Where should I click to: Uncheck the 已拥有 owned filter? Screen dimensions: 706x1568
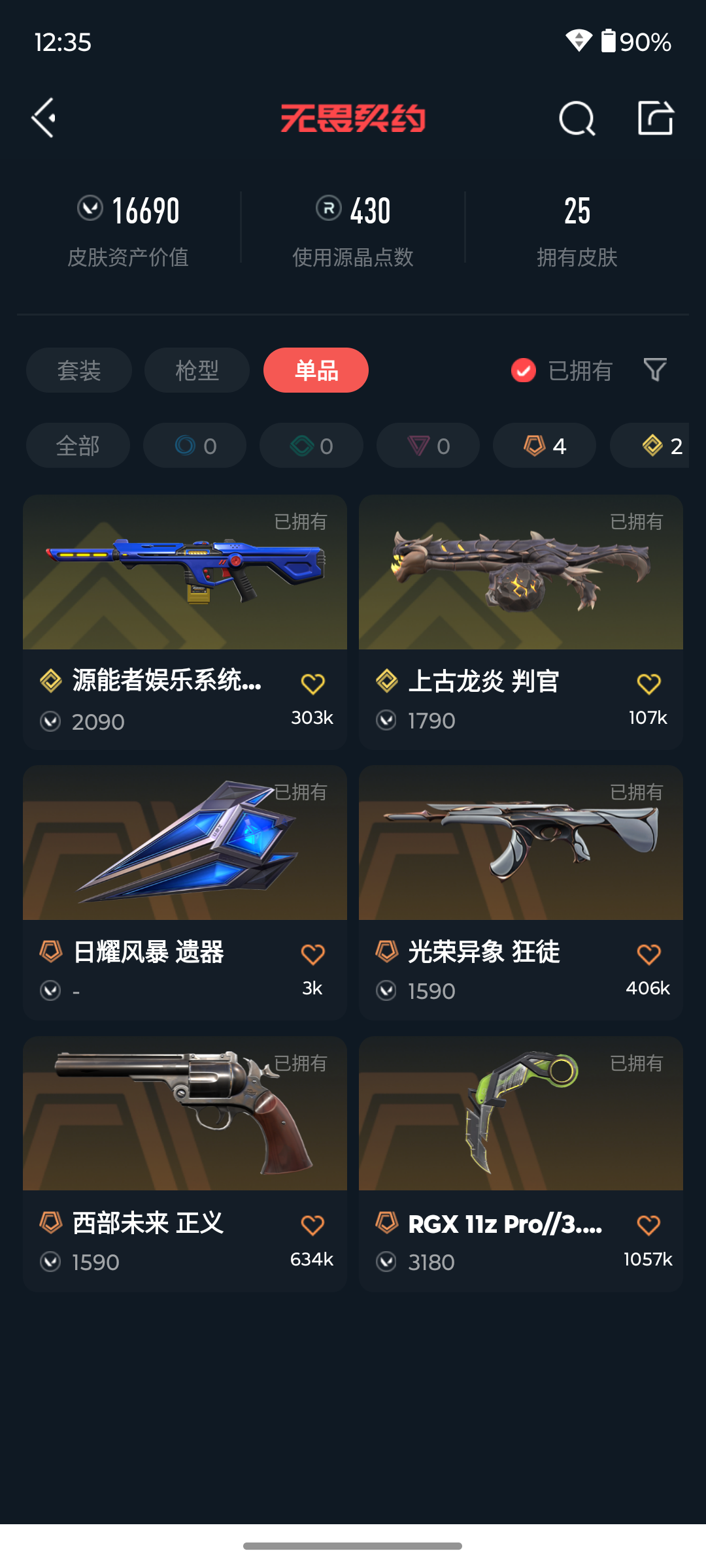tap(562, 370)
